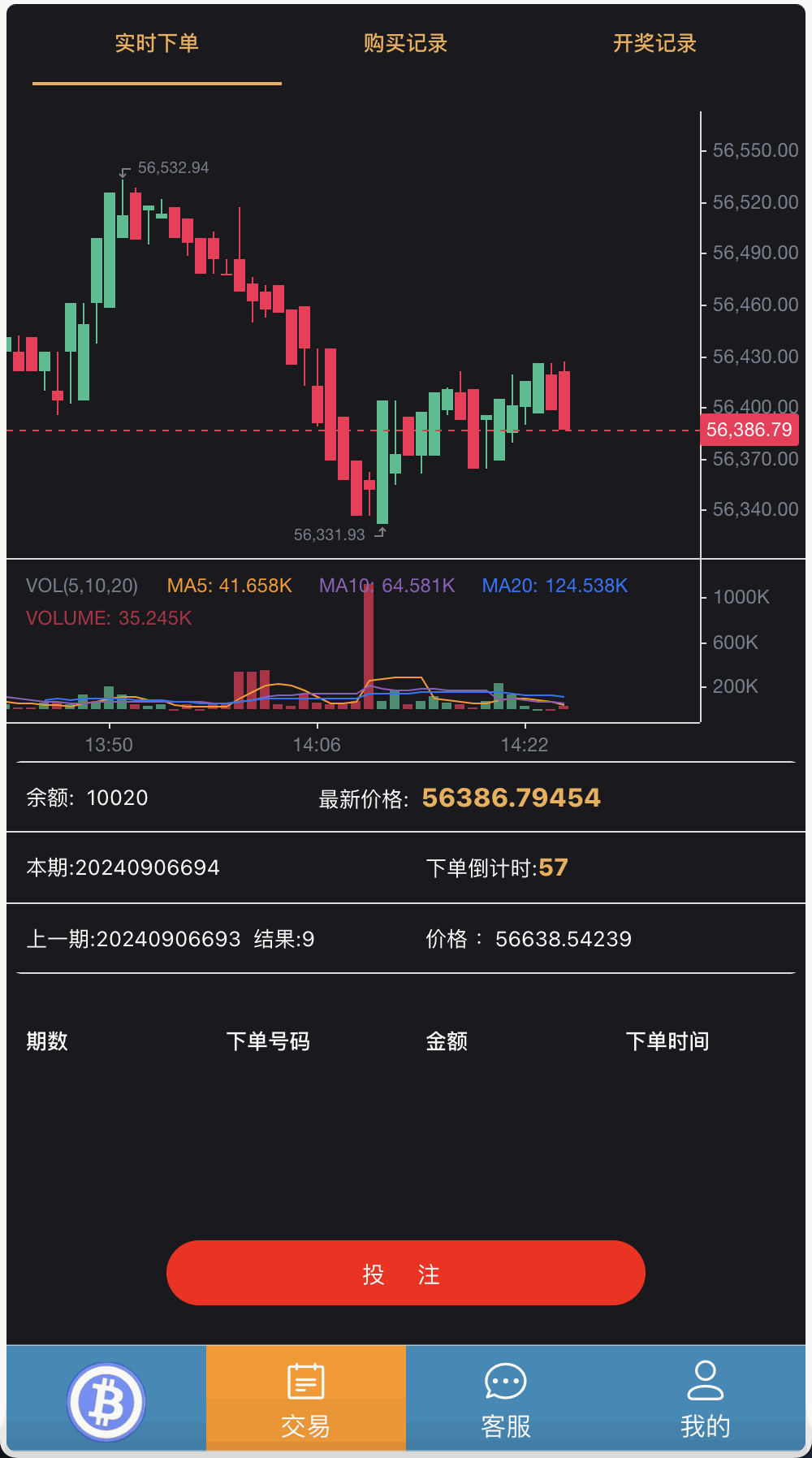Screen dimensions: 812x1458
Task: Click the order list icon above 交易 label
Action: point(304,1379)
